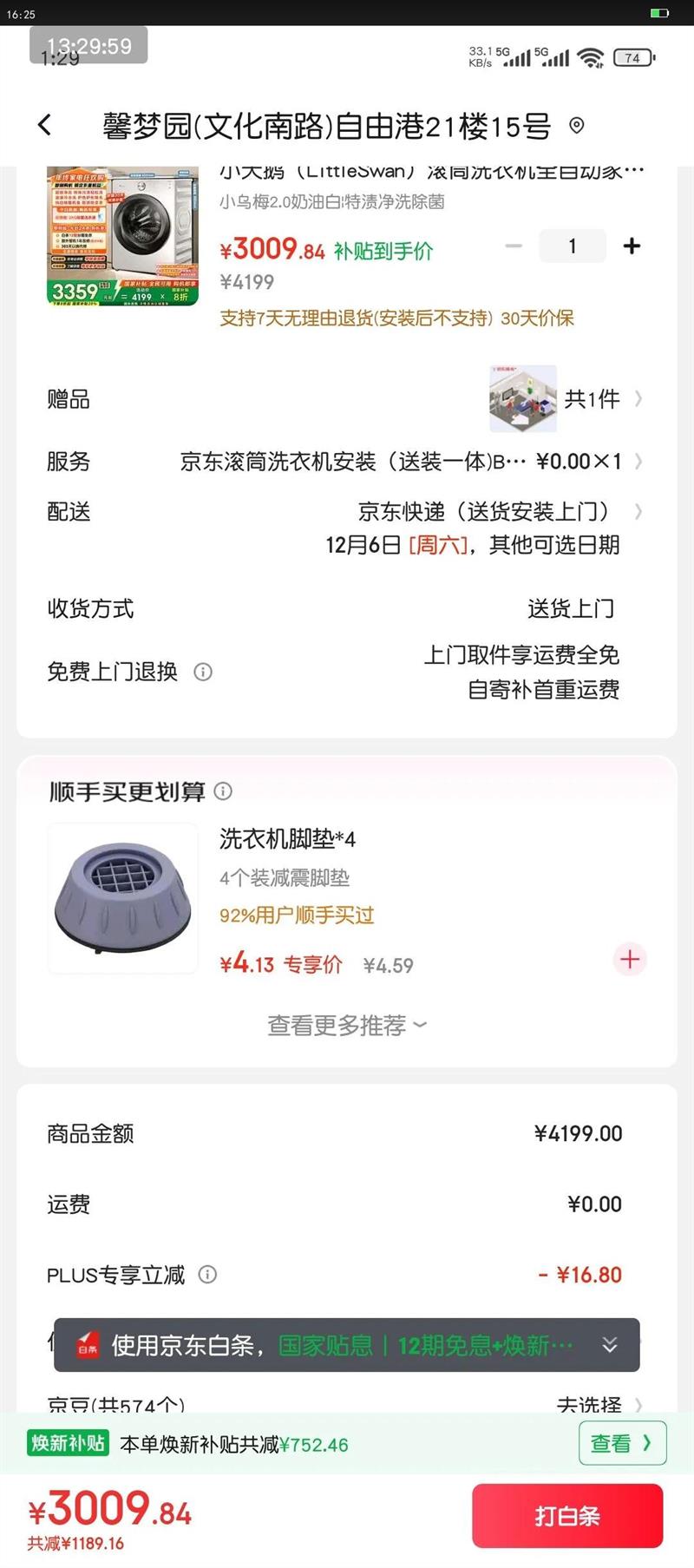Increase washing machine quantity with plus
Viewport: 694px width, 1568px height.
pyautogui.click(x=632, y=246)
